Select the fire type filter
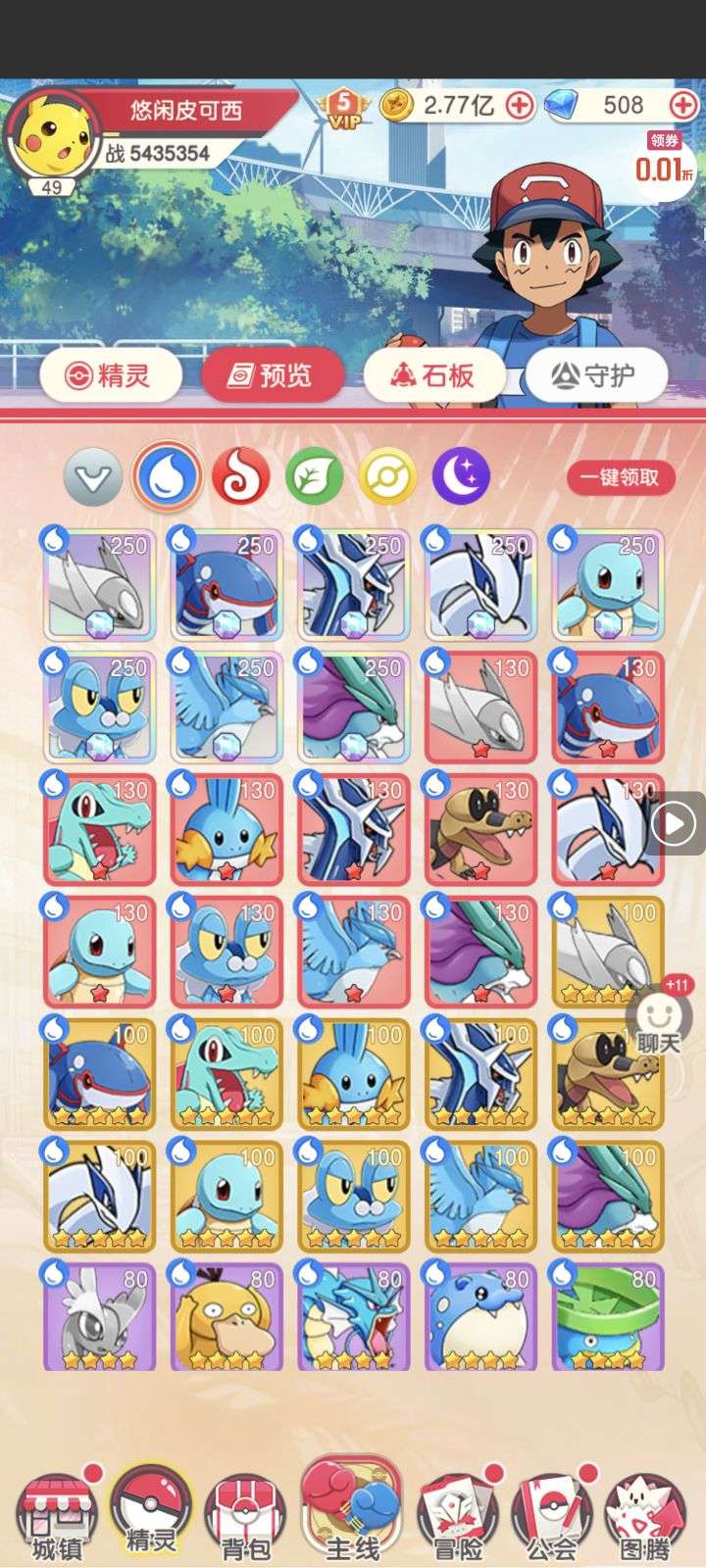This screenshot has height=1568, width=706. (241, 477)
